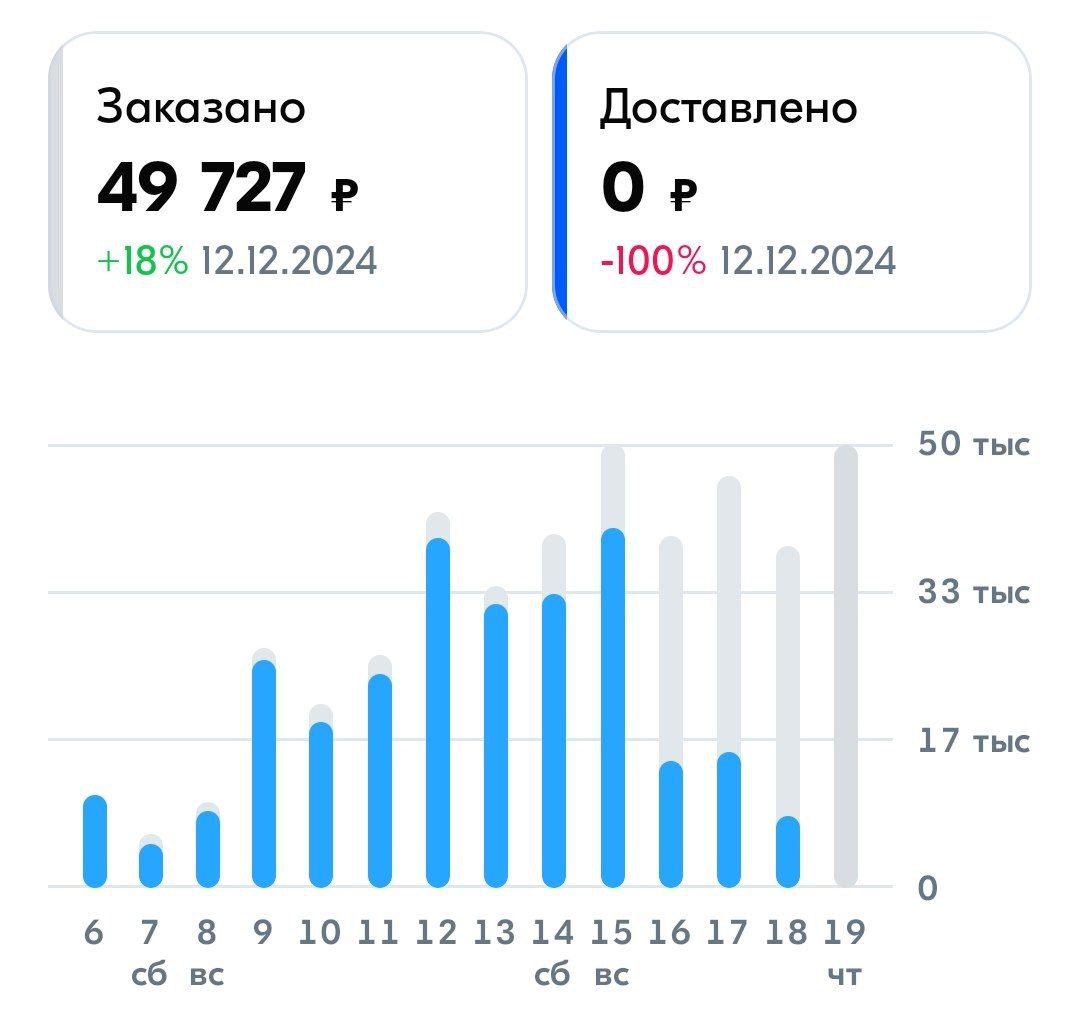Select the Доставлено metric card

(x=792, y=182)
